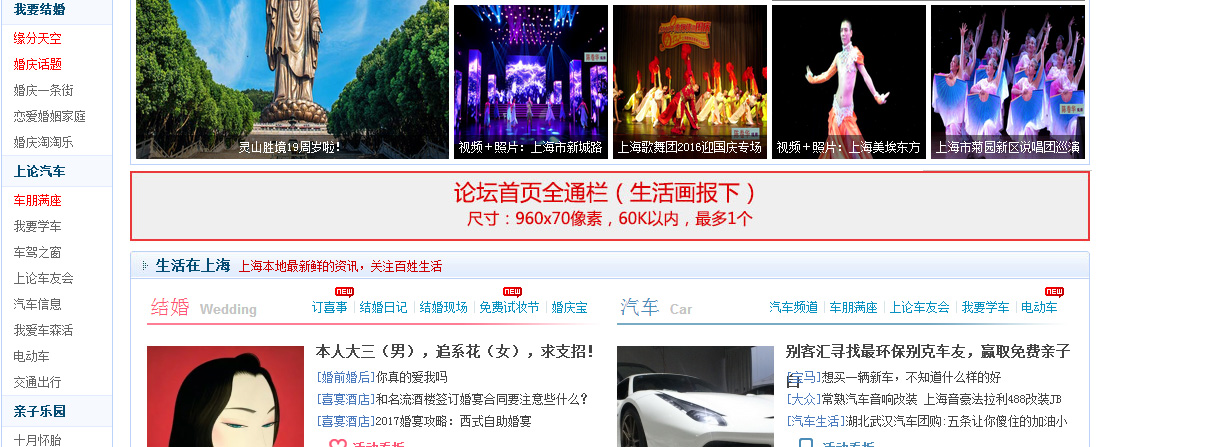Open 上论车友会 in the Car section links

point(919,308)
